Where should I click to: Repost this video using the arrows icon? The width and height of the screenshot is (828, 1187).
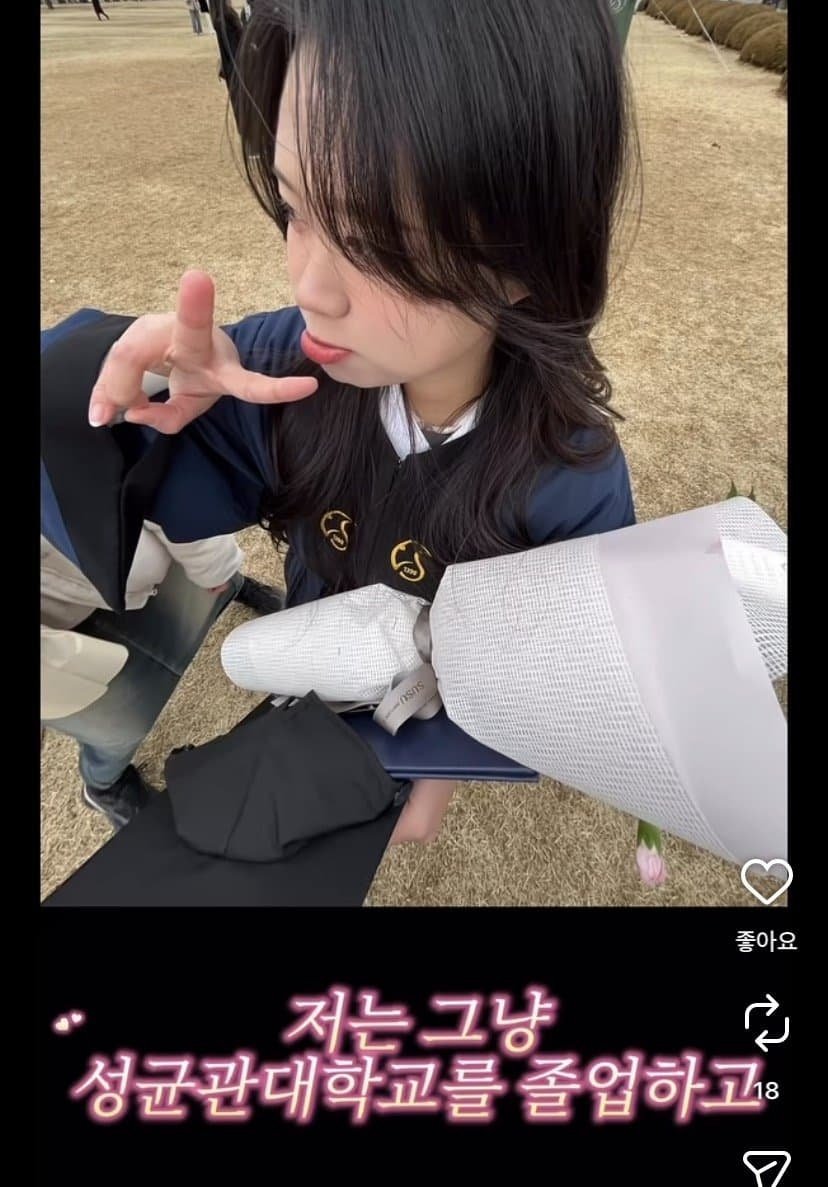[x=766, y=1022]
